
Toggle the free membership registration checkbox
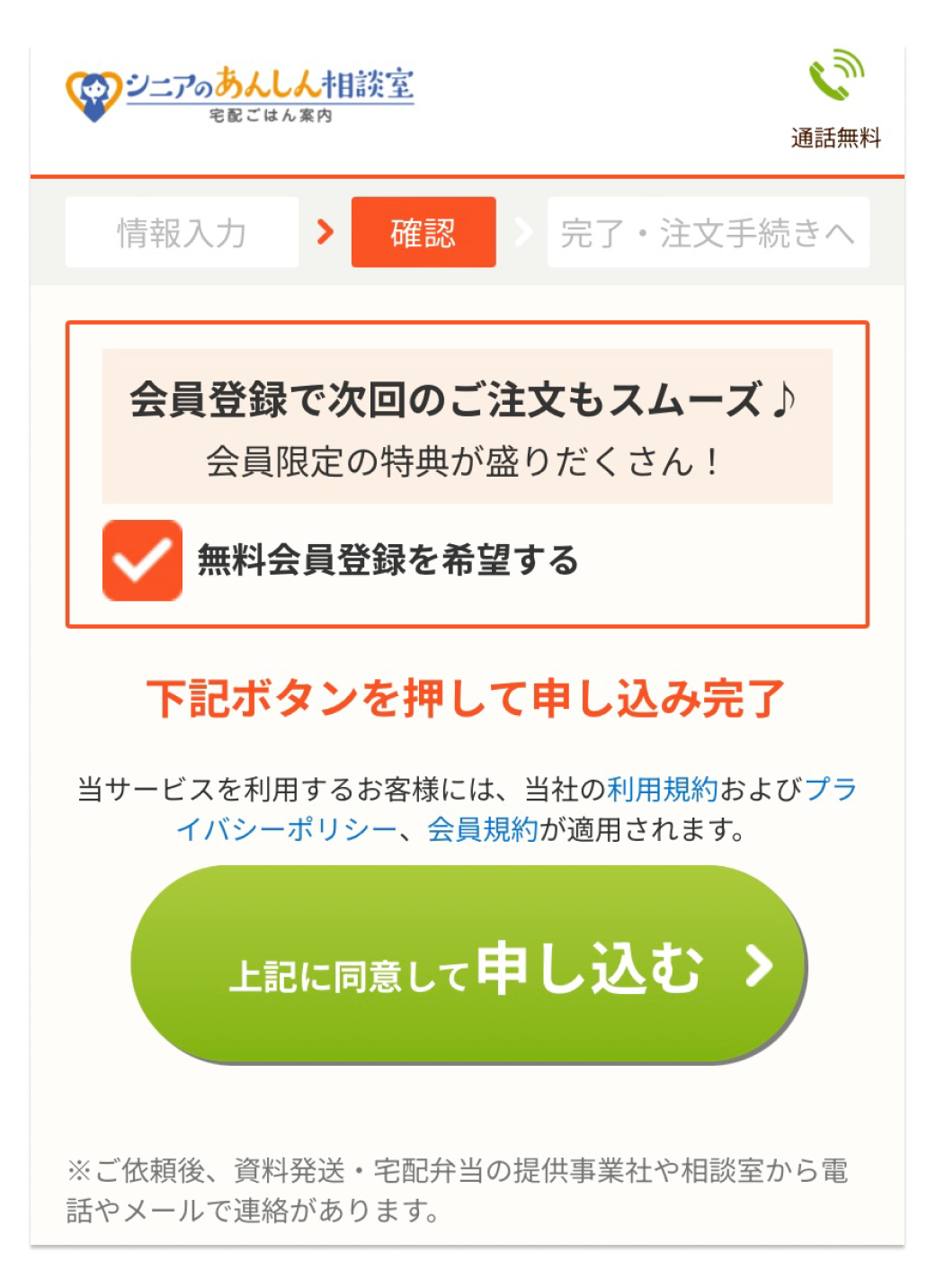coord(144,559)
